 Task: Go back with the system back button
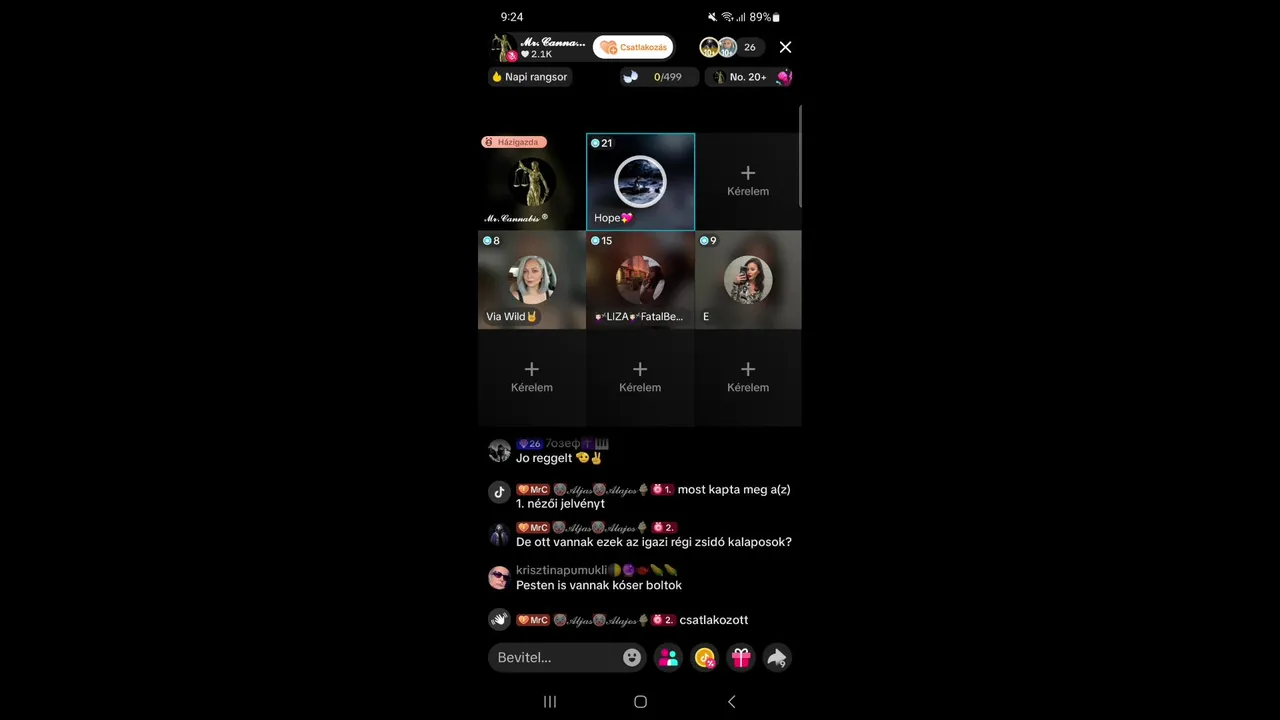(x=731, y=702)
